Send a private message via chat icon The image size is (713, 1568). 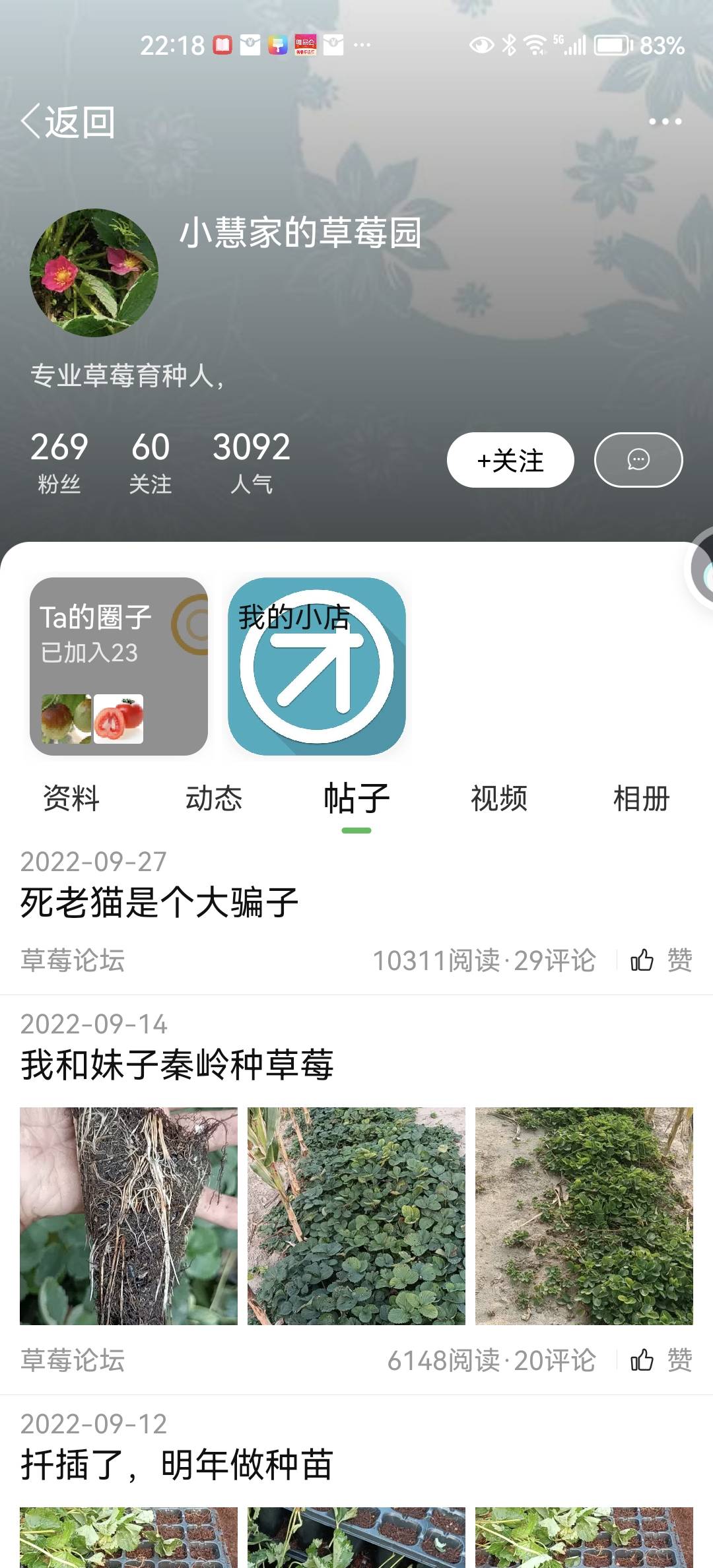(638, 460)
